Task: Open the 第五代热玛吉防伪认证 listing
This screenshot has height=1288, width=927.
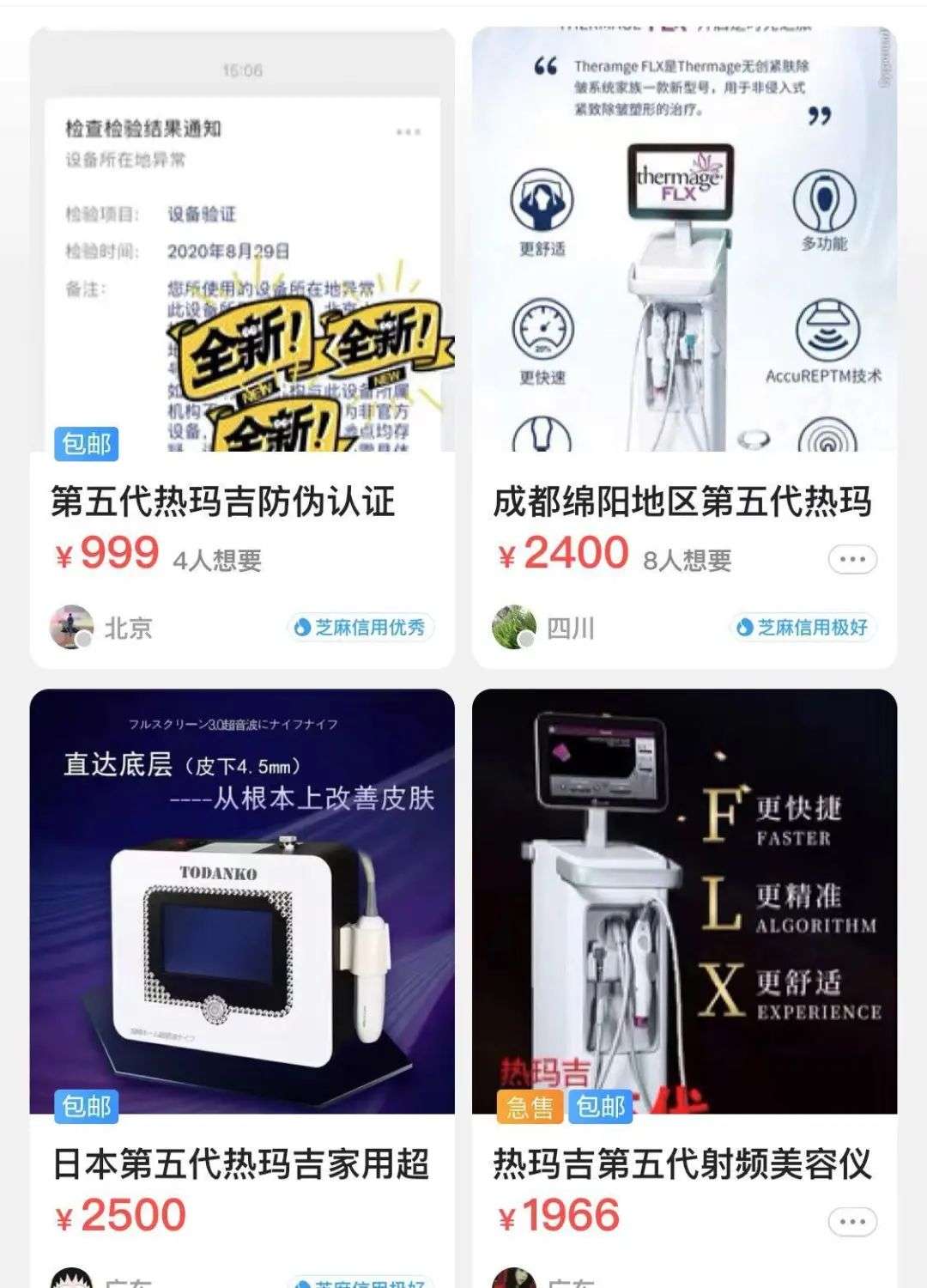Action: point(223,502)
